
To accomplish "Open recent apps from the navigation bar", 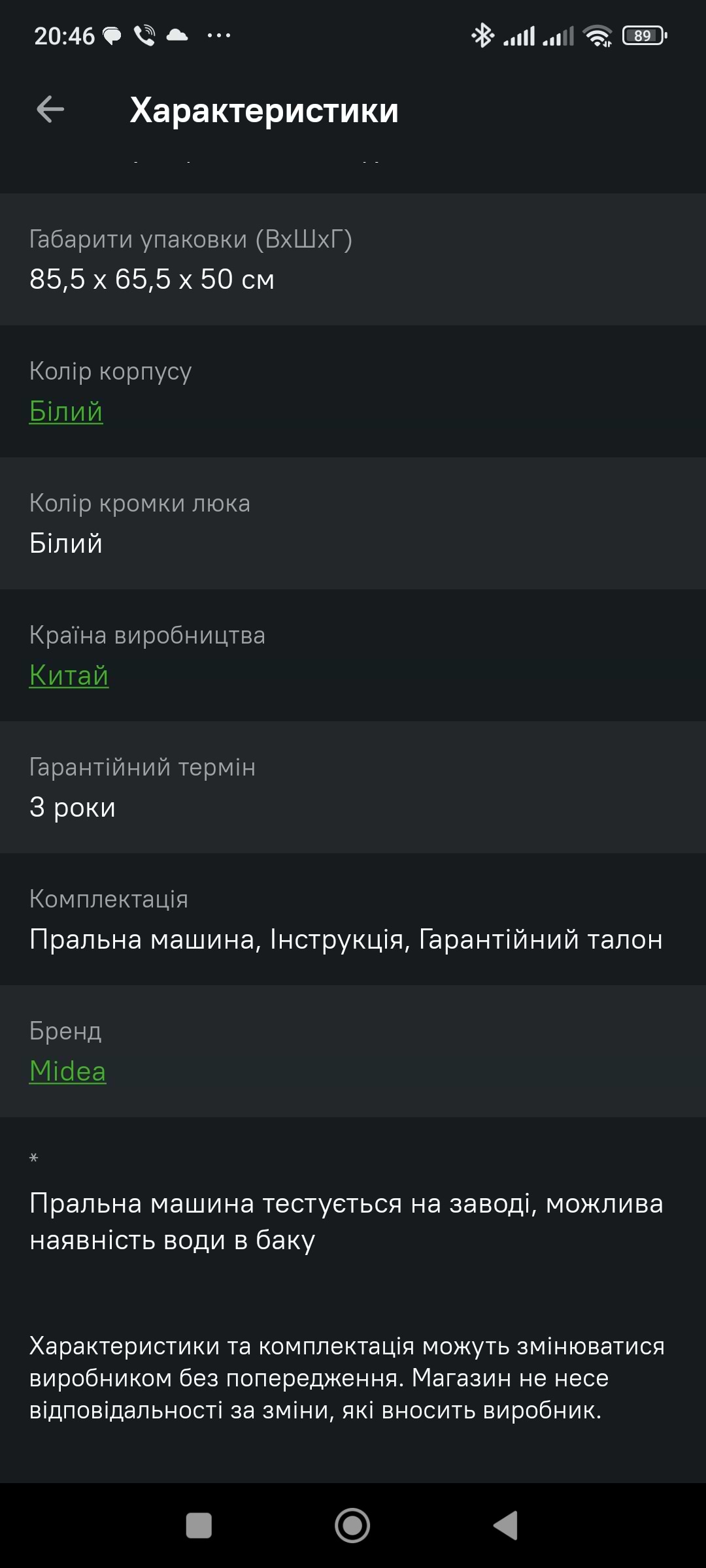I will click(199, 1526).
